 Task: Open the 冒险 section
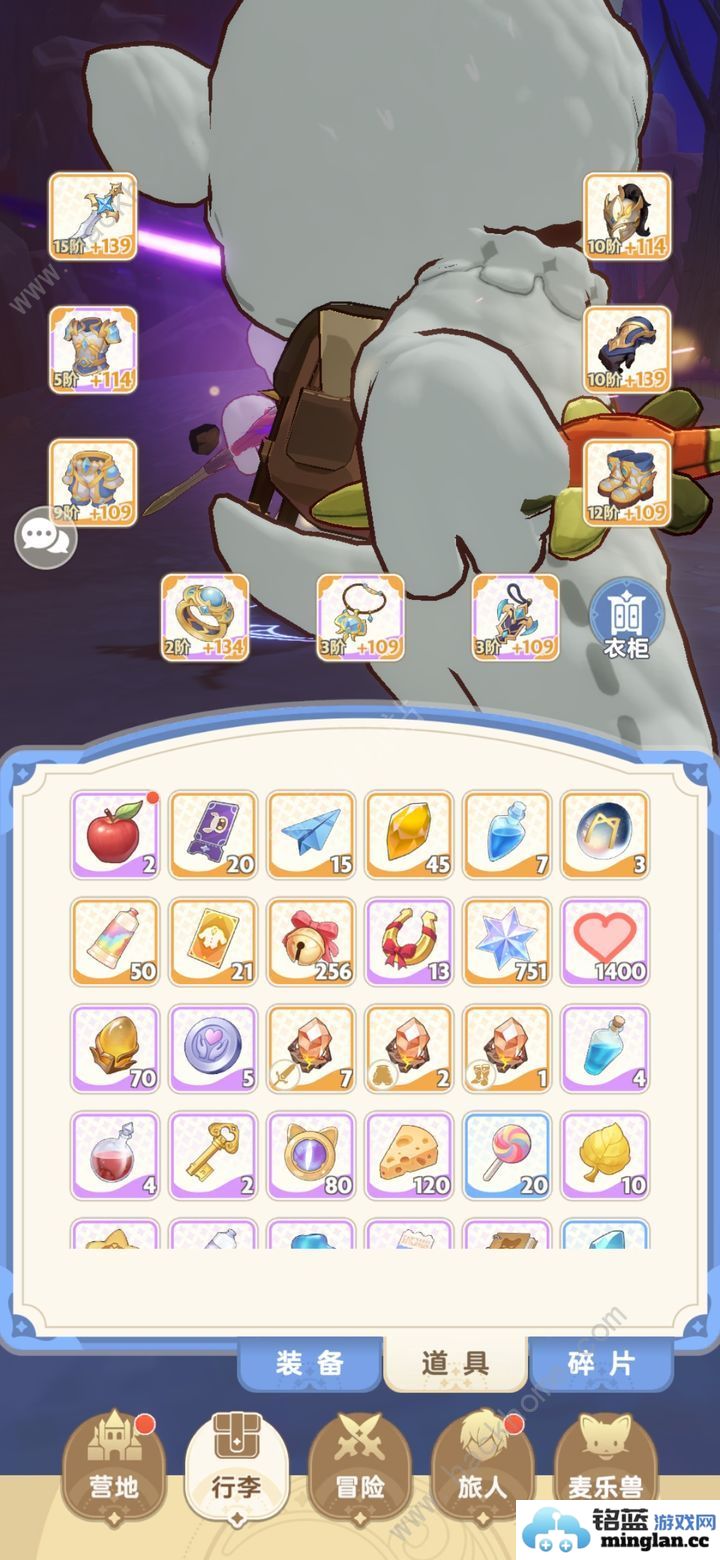(x=359, y=1468)
